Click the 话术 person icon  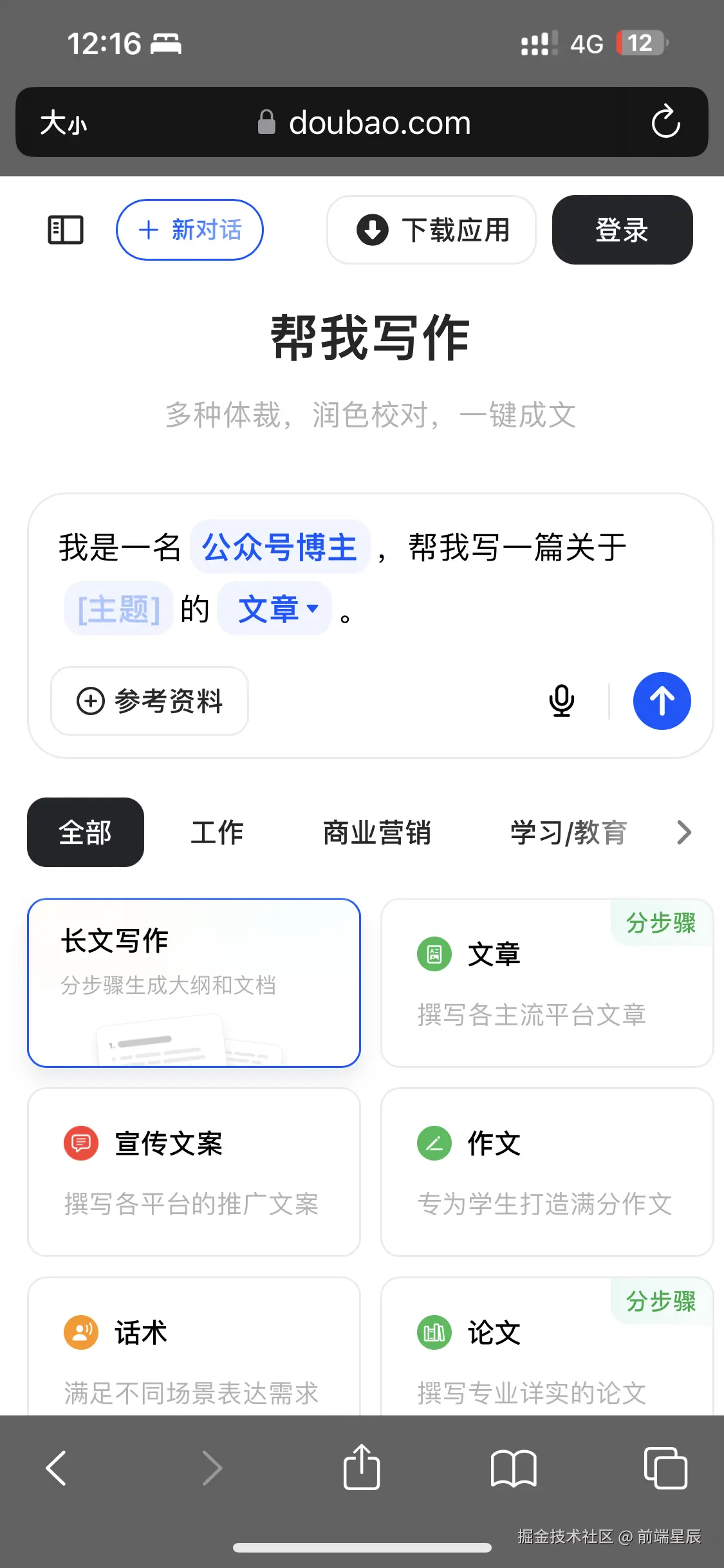coord(80,1333)
